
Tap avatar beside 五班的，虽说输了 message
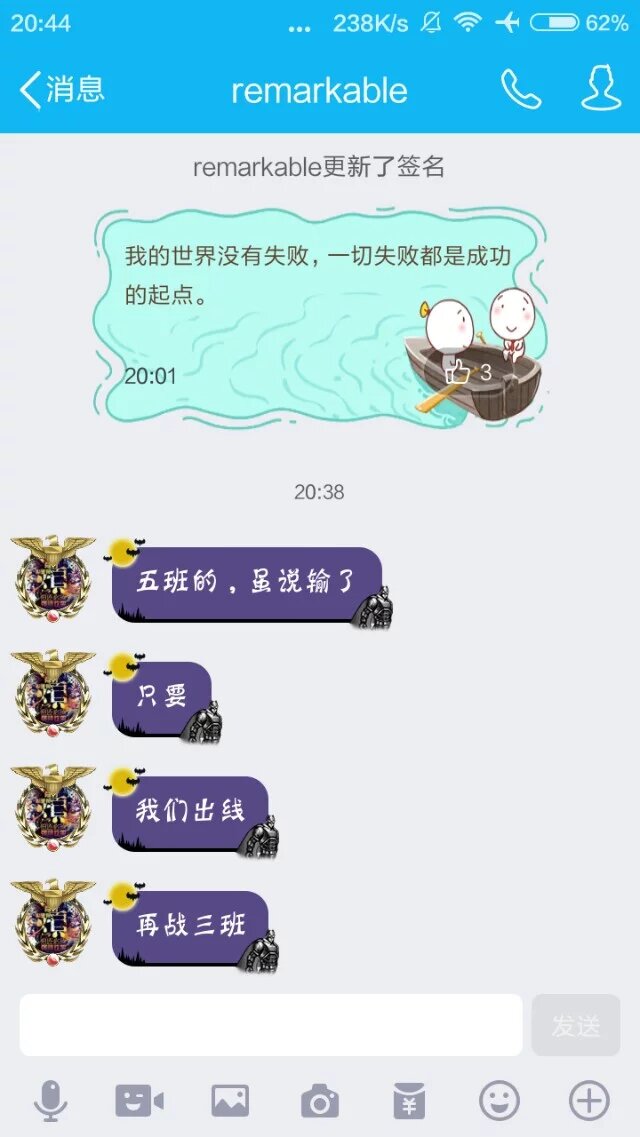53,578
